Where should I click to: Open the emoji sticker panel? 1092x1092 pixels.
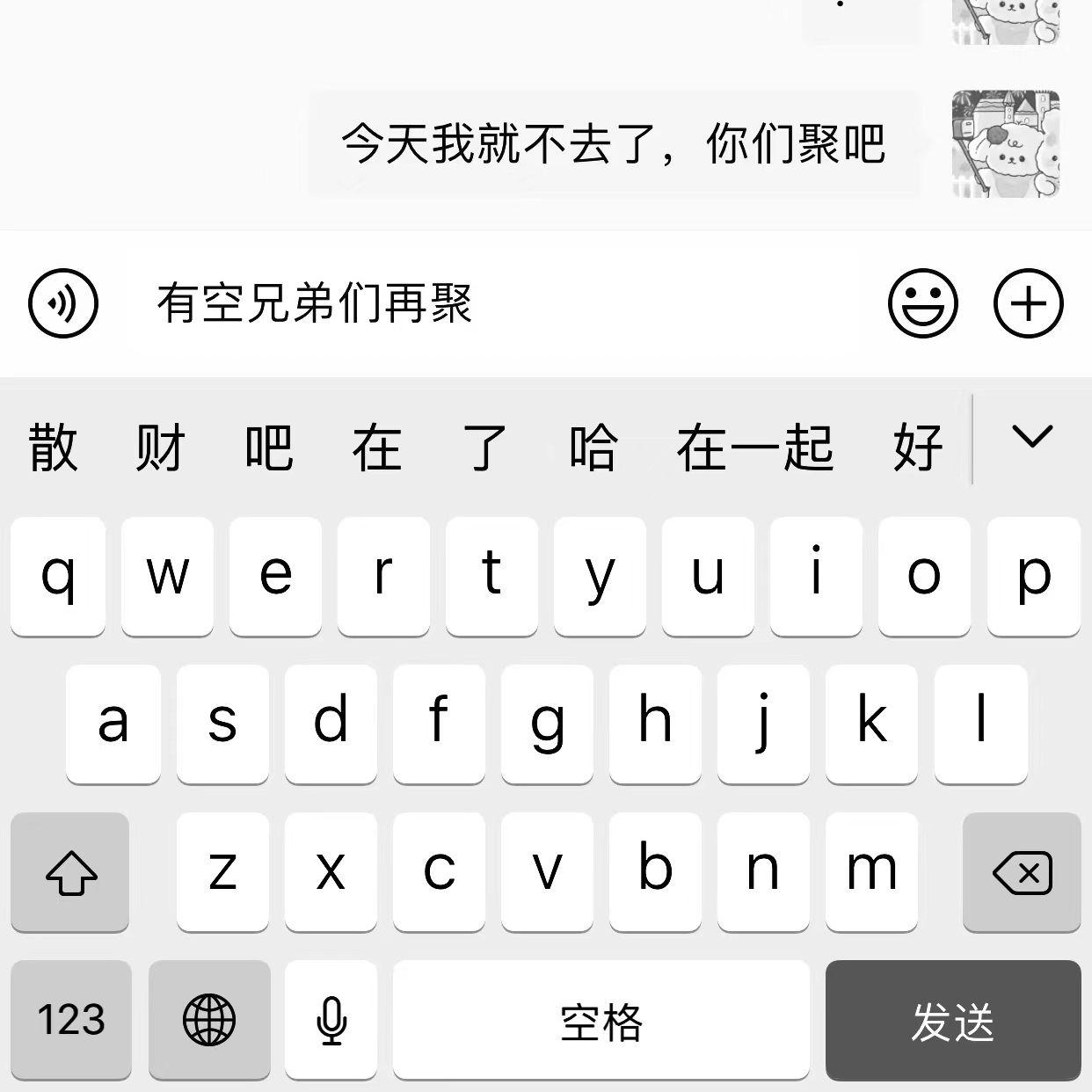click(x=922, y=303)
